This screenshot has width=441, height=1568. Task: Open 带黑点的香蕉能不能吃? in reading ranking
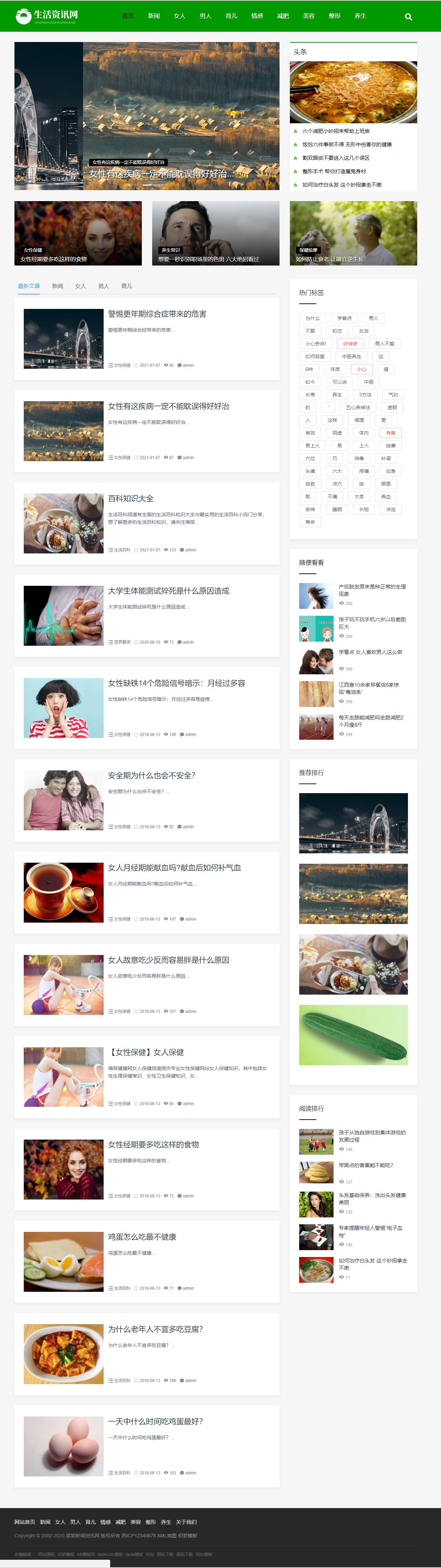pyautogui.click(x=366, y=1165)
